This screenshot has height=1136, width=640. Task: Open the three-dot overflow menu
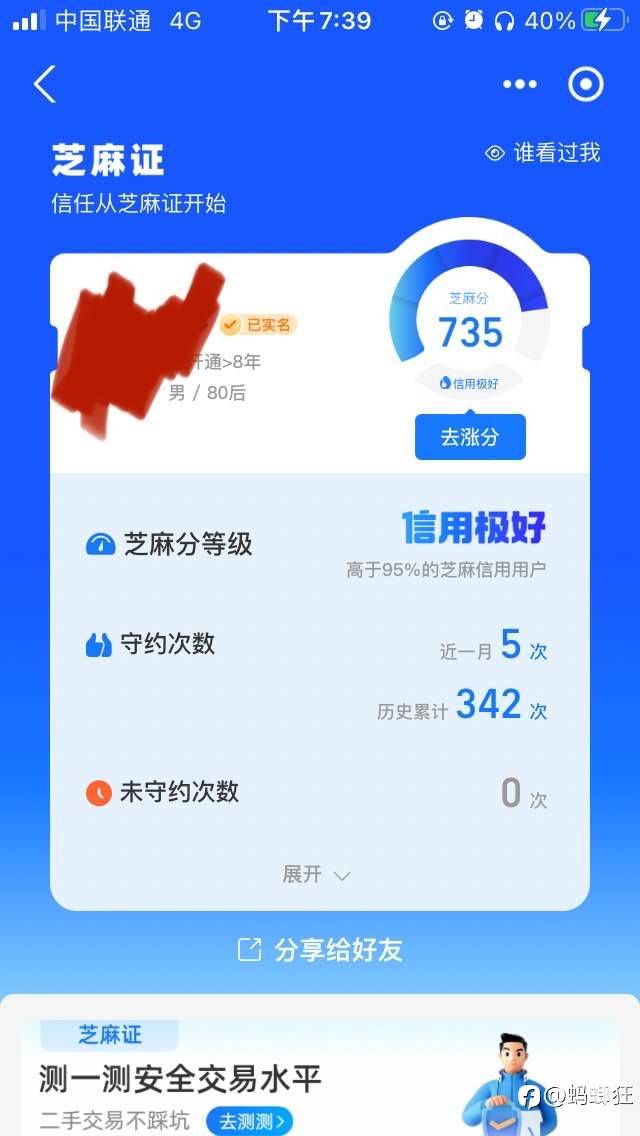point(520,85)
